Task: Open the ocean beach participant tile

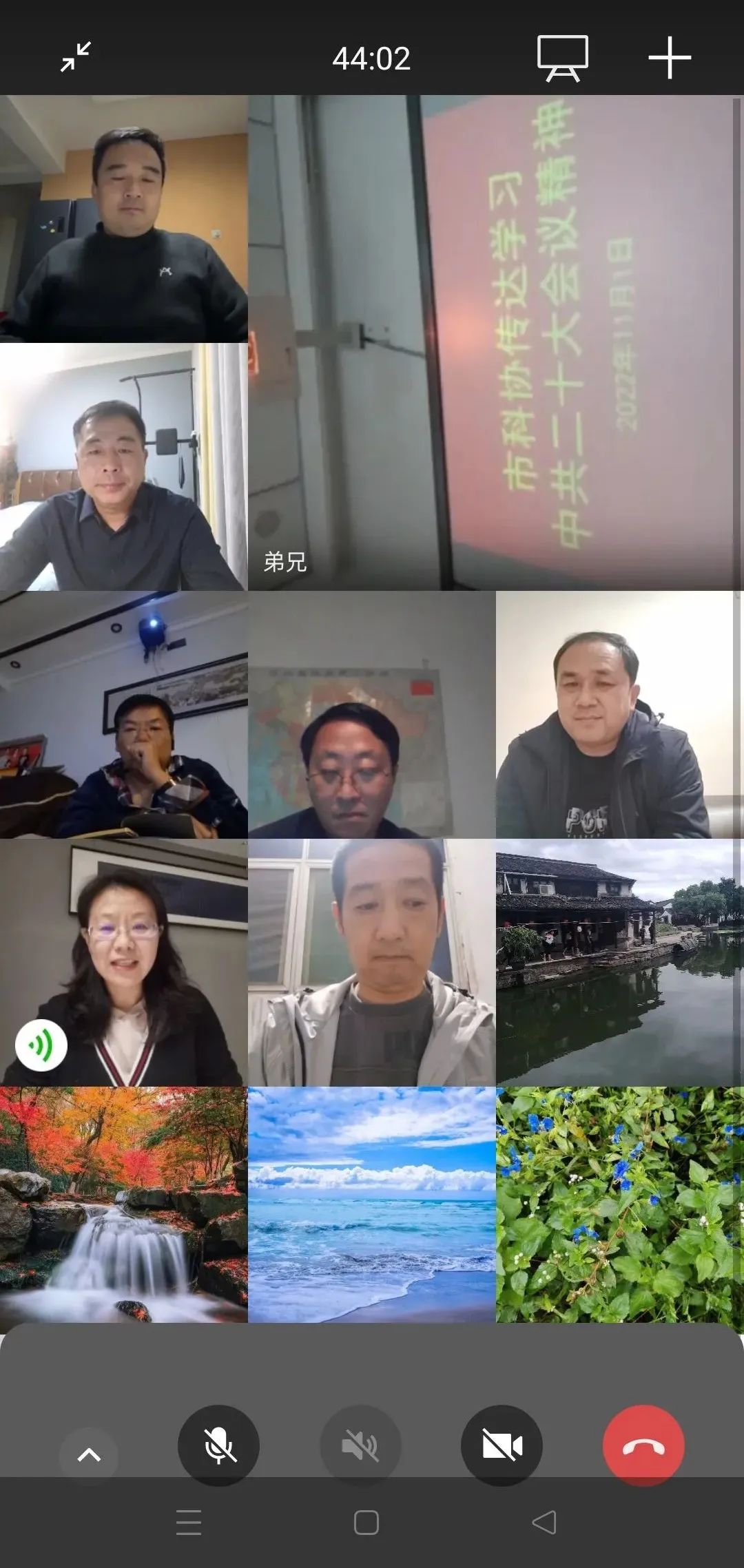Action: click(371, 1204)
